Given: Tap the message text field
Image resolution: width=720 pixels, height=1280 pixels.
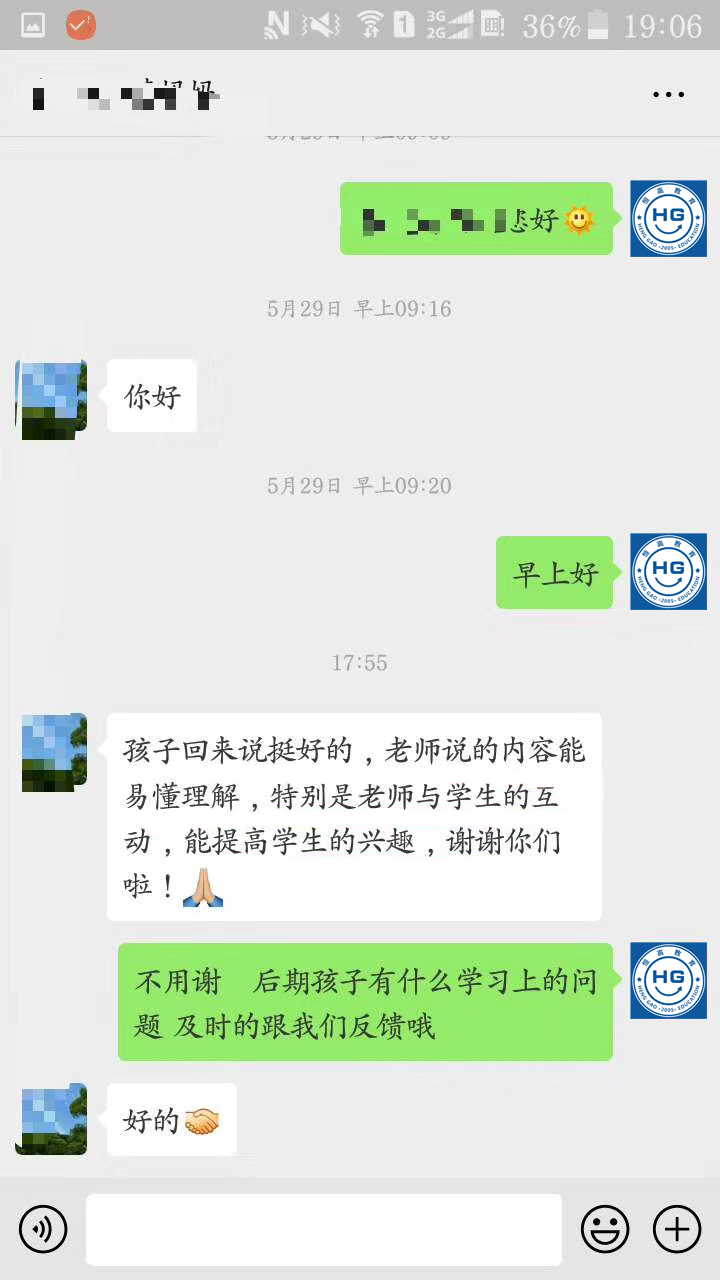Looking at the screenshot, I should 323,1229.
